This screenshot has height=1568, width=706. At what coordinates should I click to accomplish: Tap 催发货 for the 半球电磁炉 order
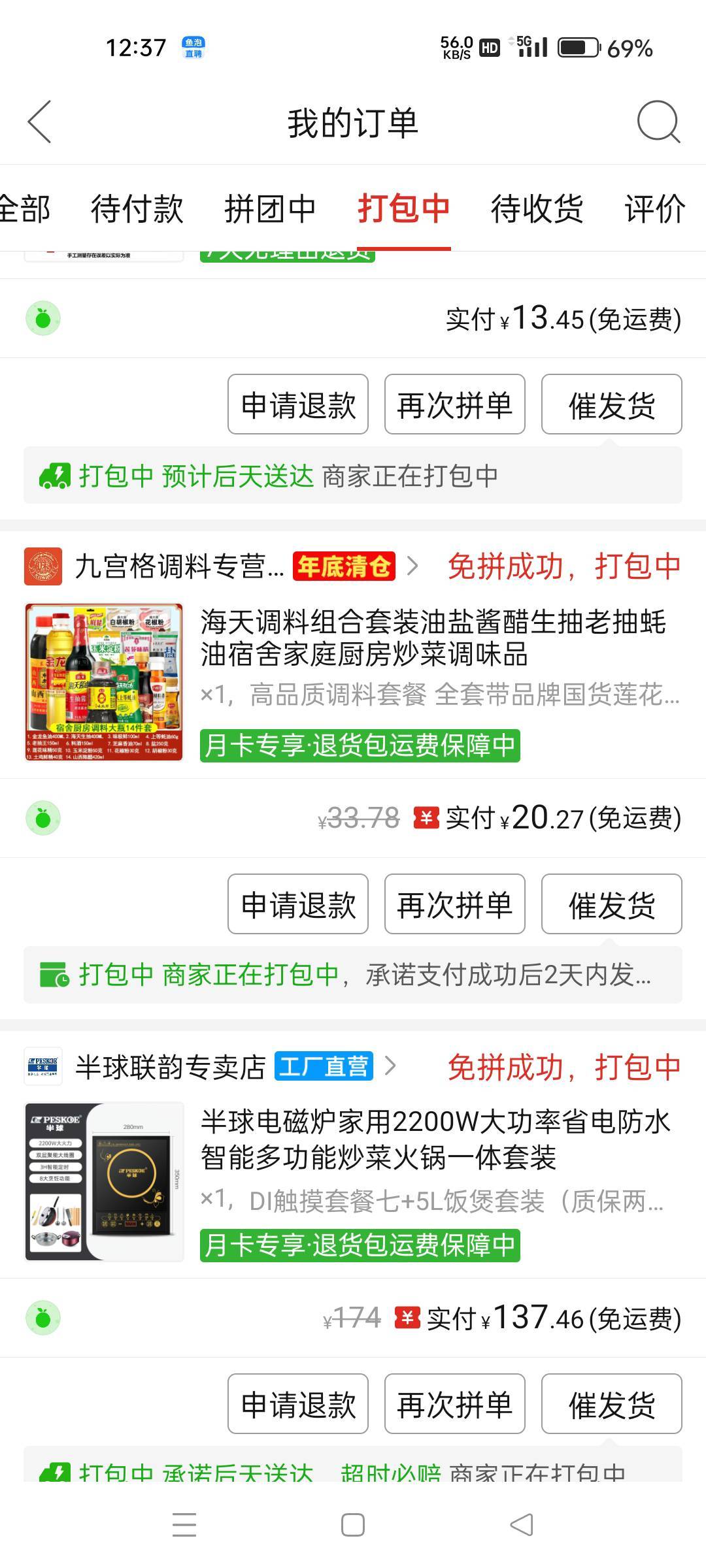[x=612, y=1404]
